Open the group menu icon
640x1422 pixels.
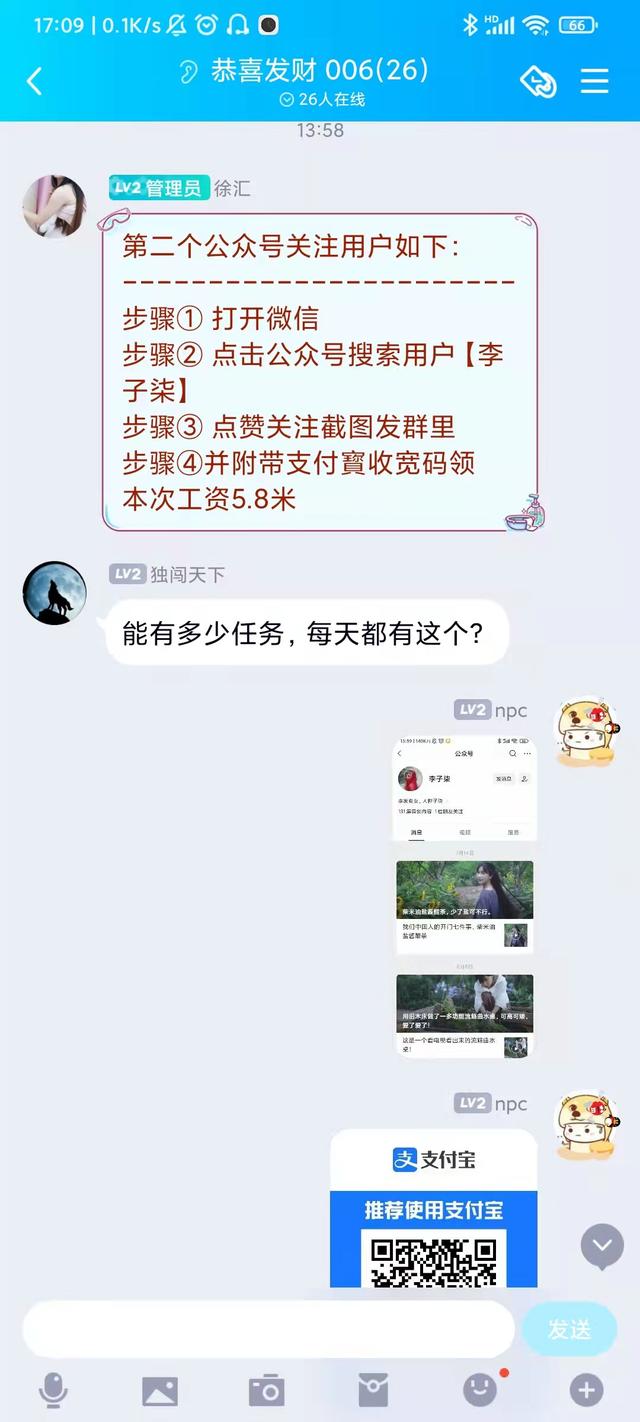click(x=594, y=81)
